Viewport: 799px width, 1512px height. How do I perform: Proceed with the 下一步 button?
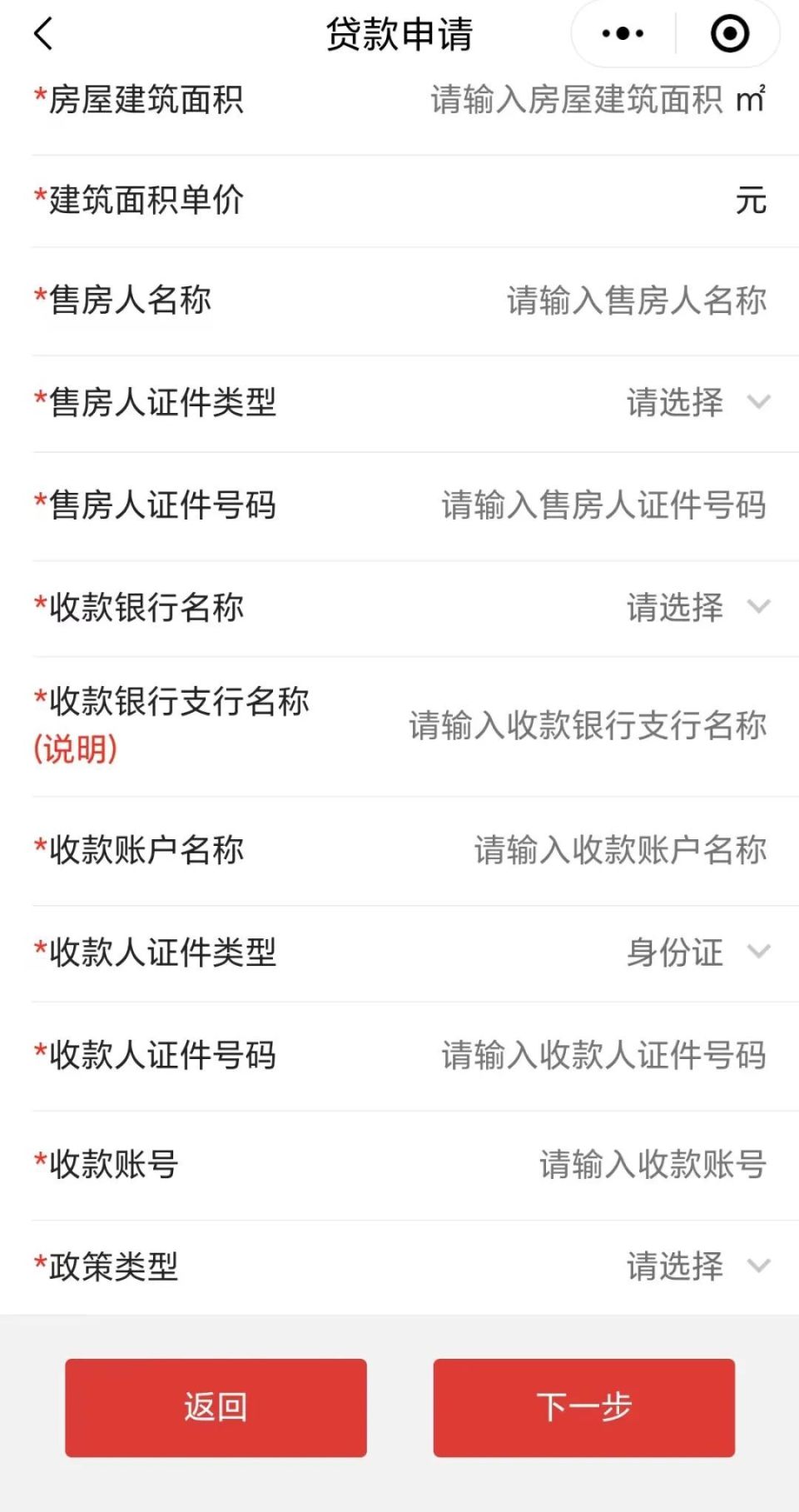tap(583, 1407)
